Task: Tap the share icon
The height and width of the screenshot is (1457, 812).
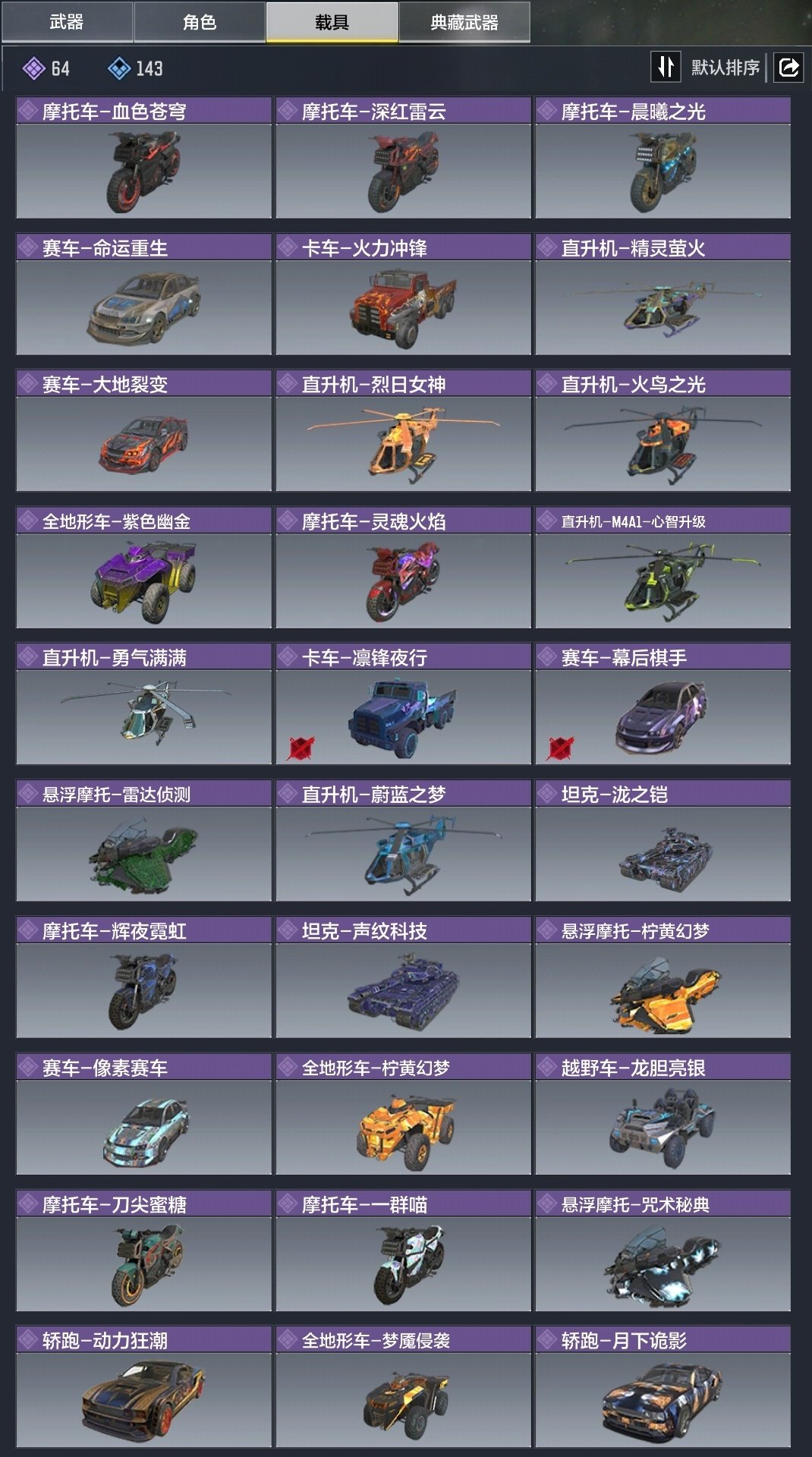Action: (788, 68)
